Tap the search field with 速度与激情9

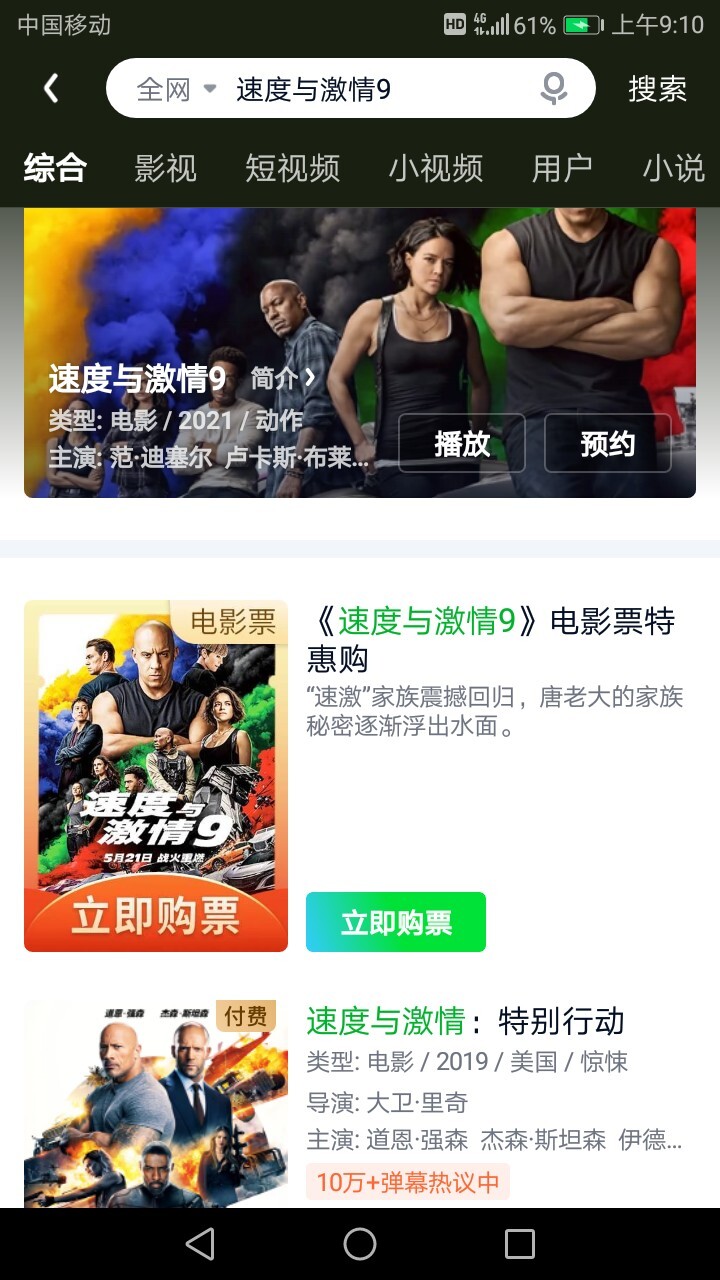(x=380, y=89)
